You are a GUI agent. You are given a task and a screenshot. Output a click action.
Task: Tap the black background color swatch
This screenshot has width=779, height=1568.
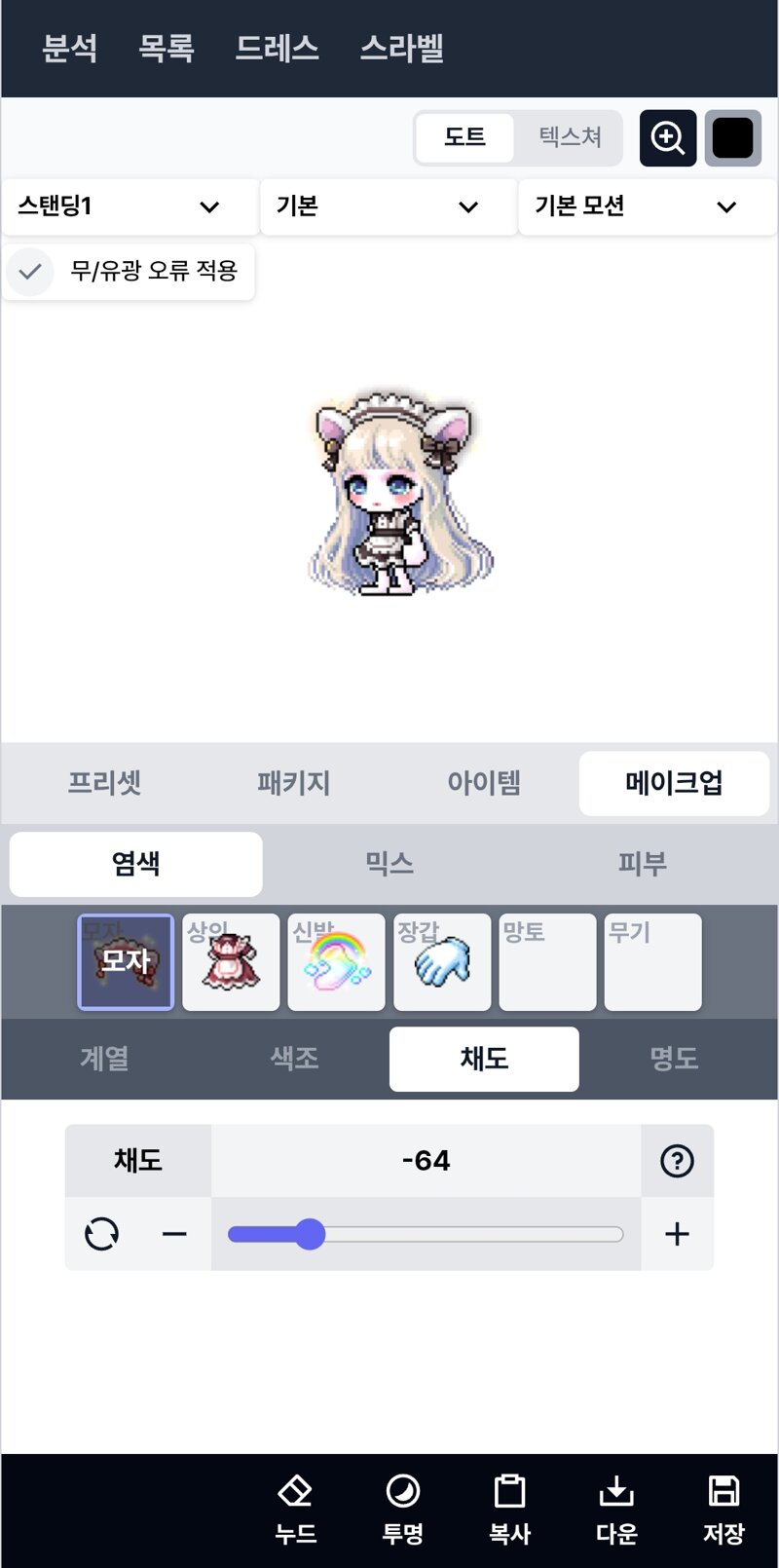733,138
